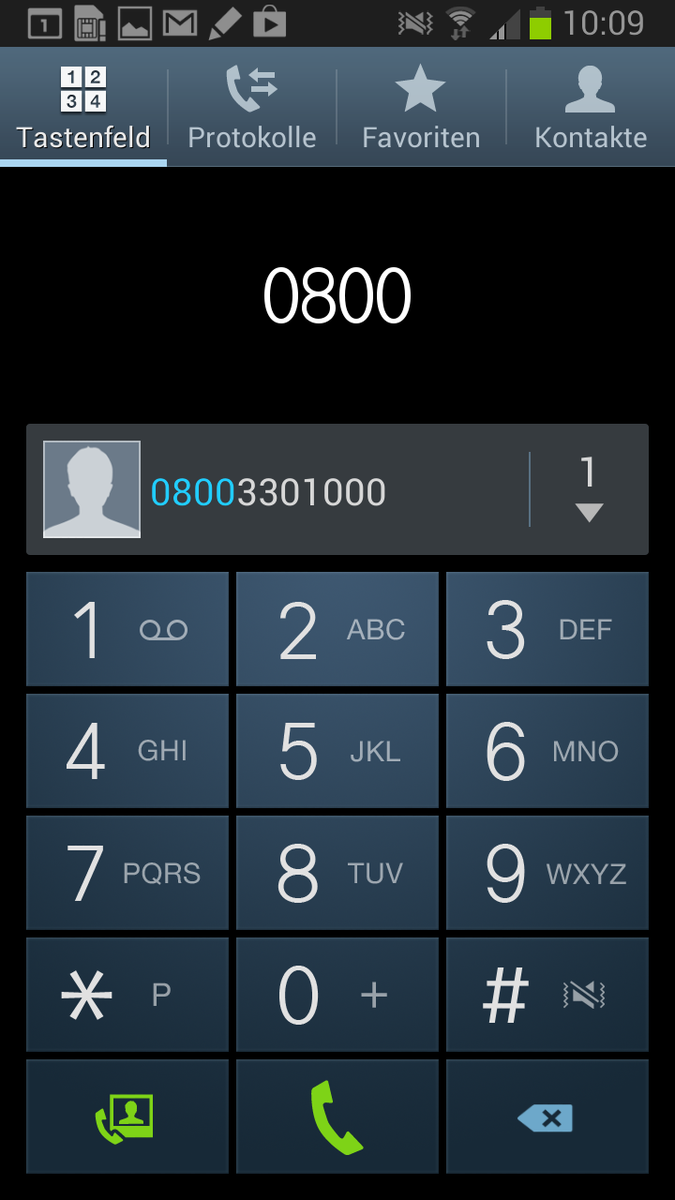Enter digit 0 on the keypad
The image size is (675, 1200).
coord(337,995)
